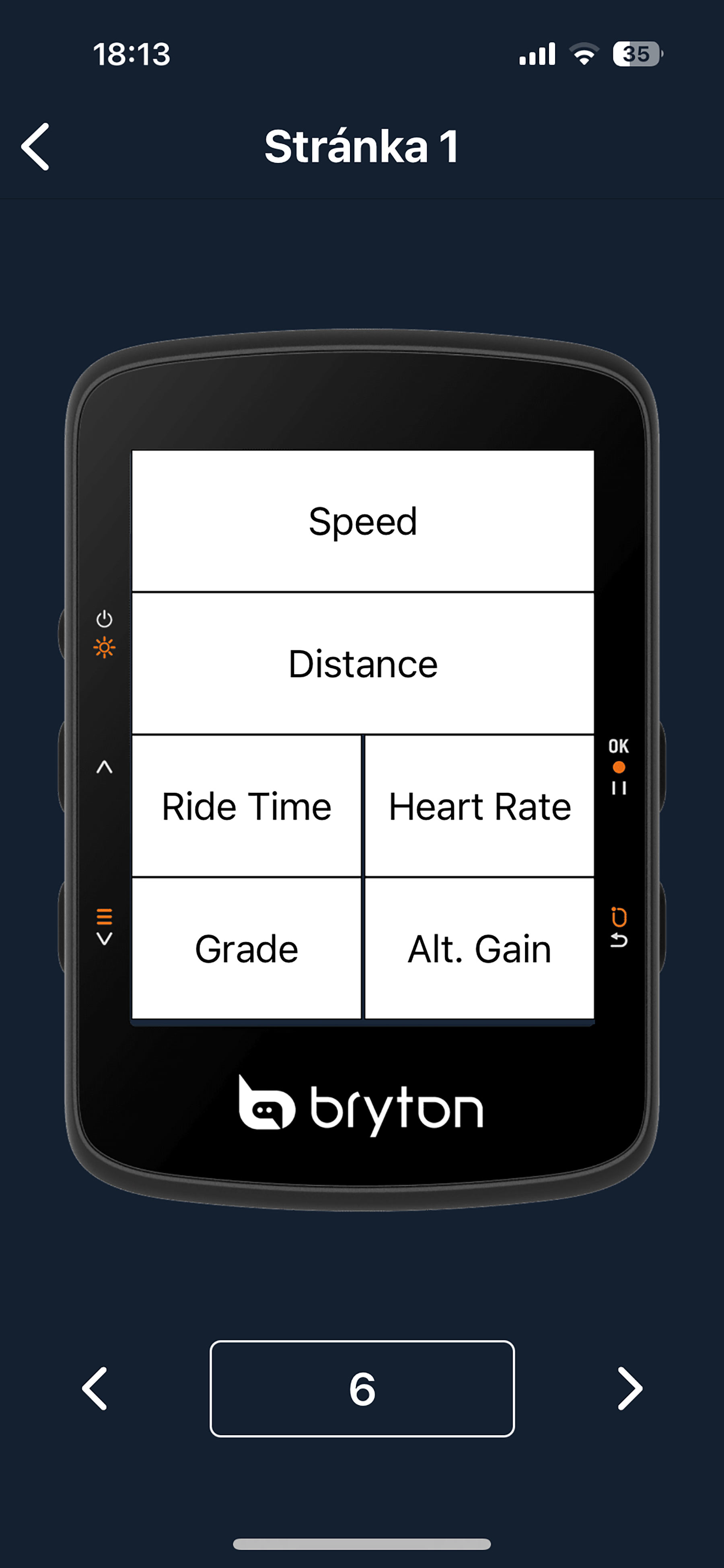Image resolution: width=724 pixels, height=1568 pixels.
Task: Open the field count box showing 6
Action: pyautogui.click(x=362, y=1389)
